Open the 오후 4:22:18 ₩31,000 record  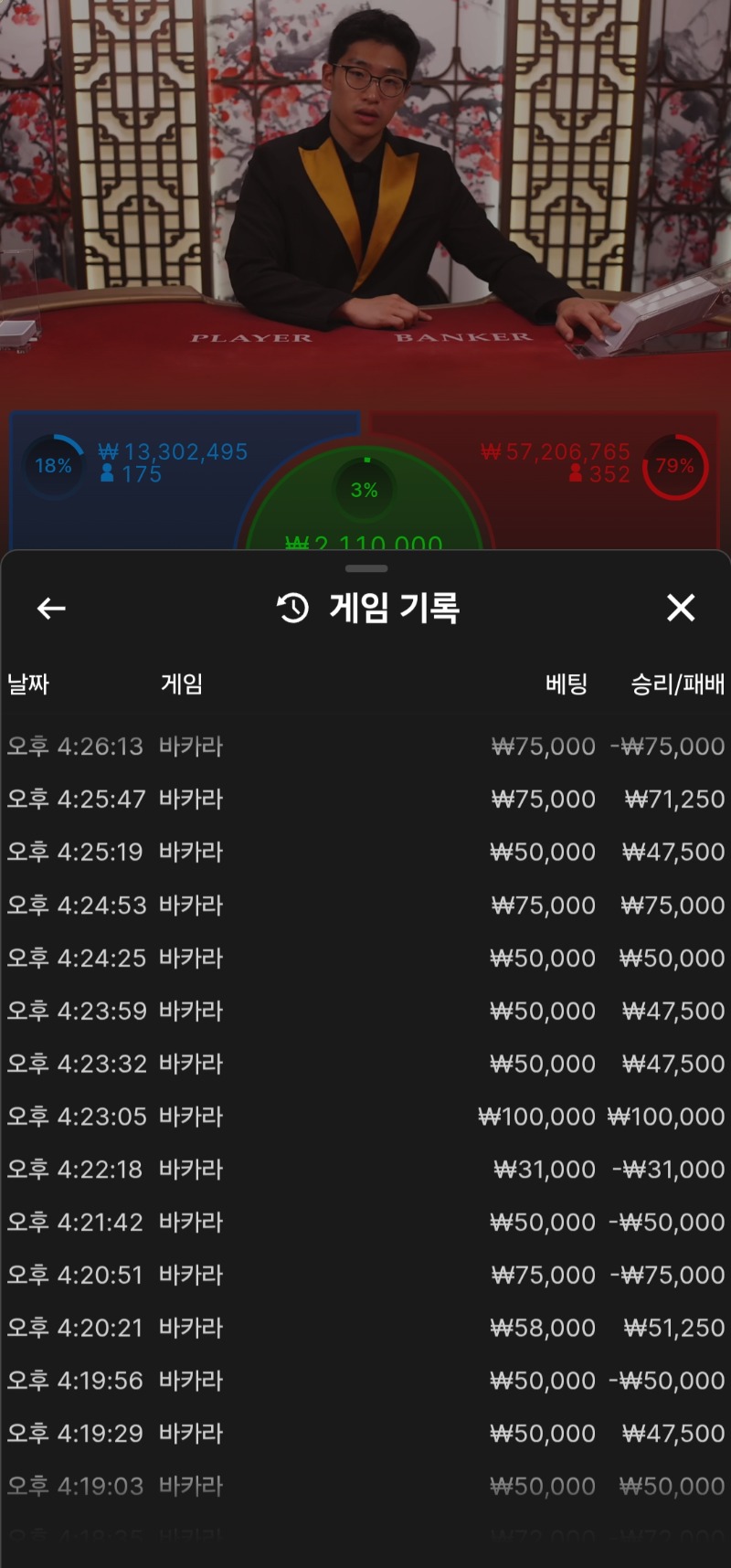pos(365,1170)
